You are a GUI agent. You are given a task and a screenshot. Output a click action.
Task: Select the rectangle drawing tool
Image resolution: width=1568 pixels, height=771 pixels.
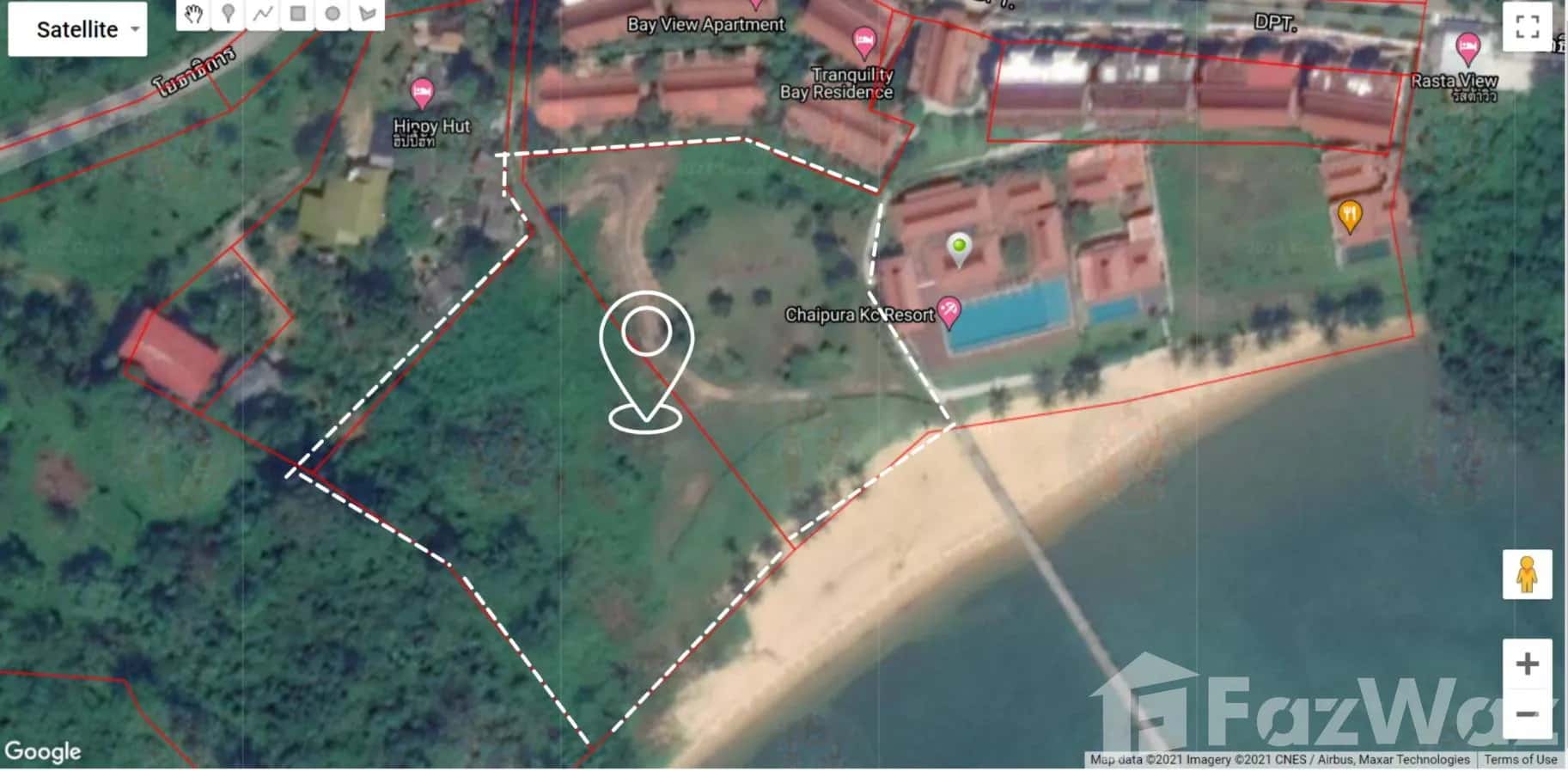pyautogui.click(x=298, y=13)
